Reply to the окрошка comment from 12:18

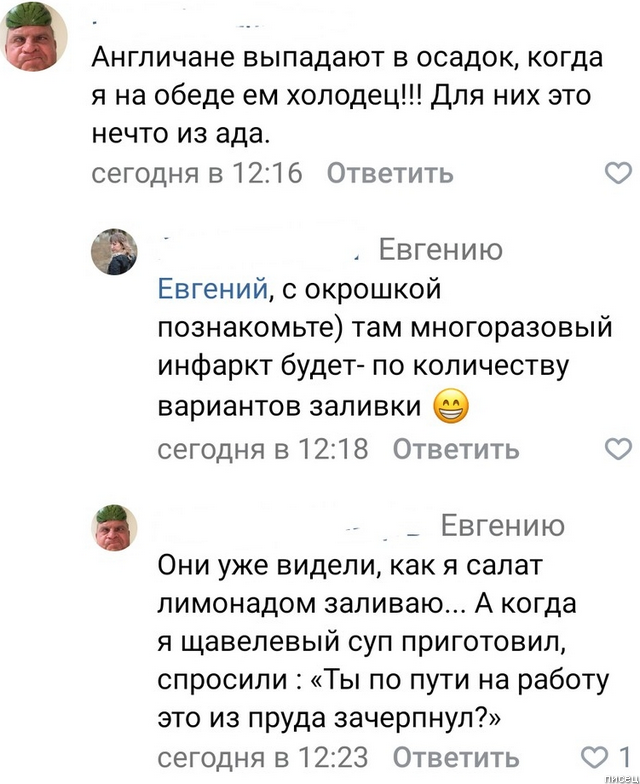pos(456,449)
